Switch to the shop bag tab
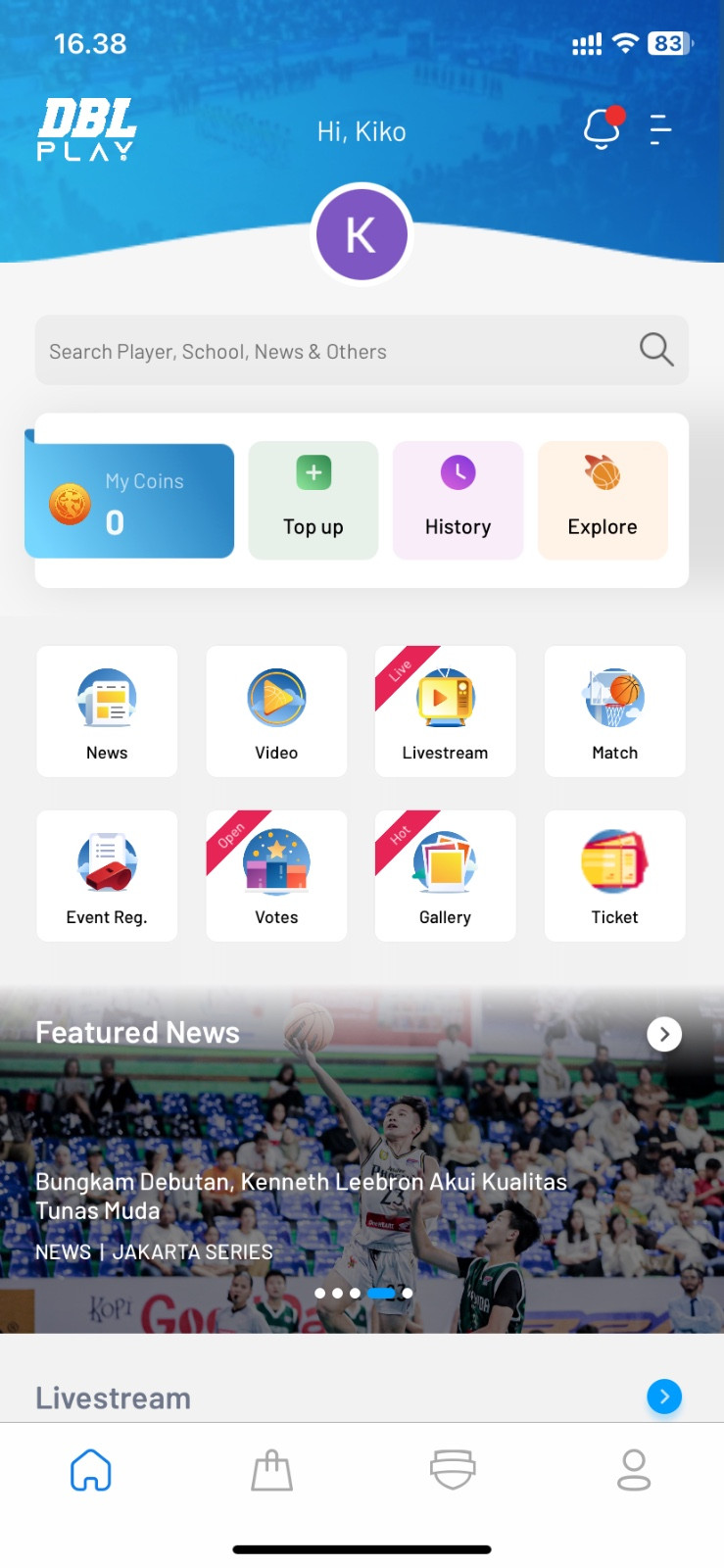This screenshot has height=1568, width=724. (x=271, y=1471)
